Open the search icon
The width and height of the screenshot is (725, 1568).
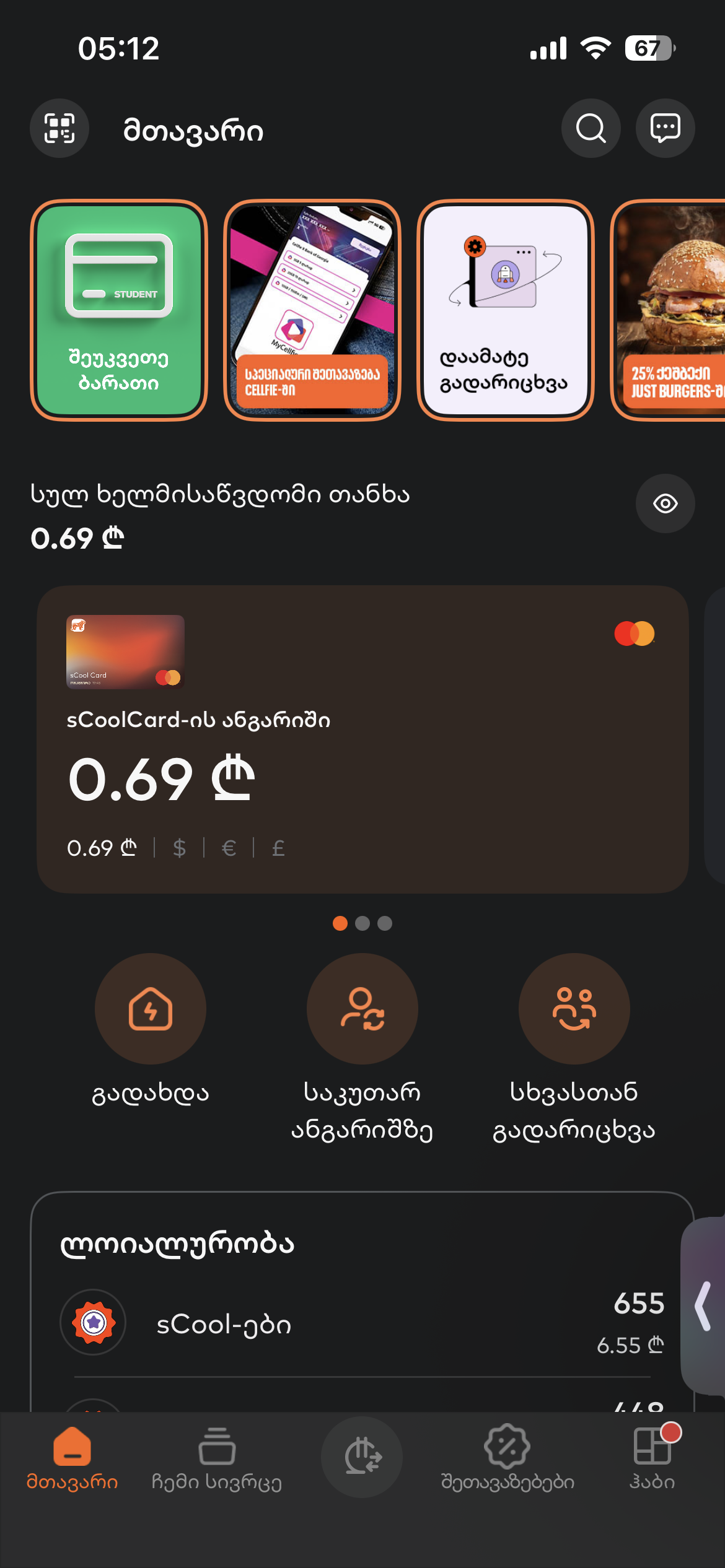pos(591,128)
